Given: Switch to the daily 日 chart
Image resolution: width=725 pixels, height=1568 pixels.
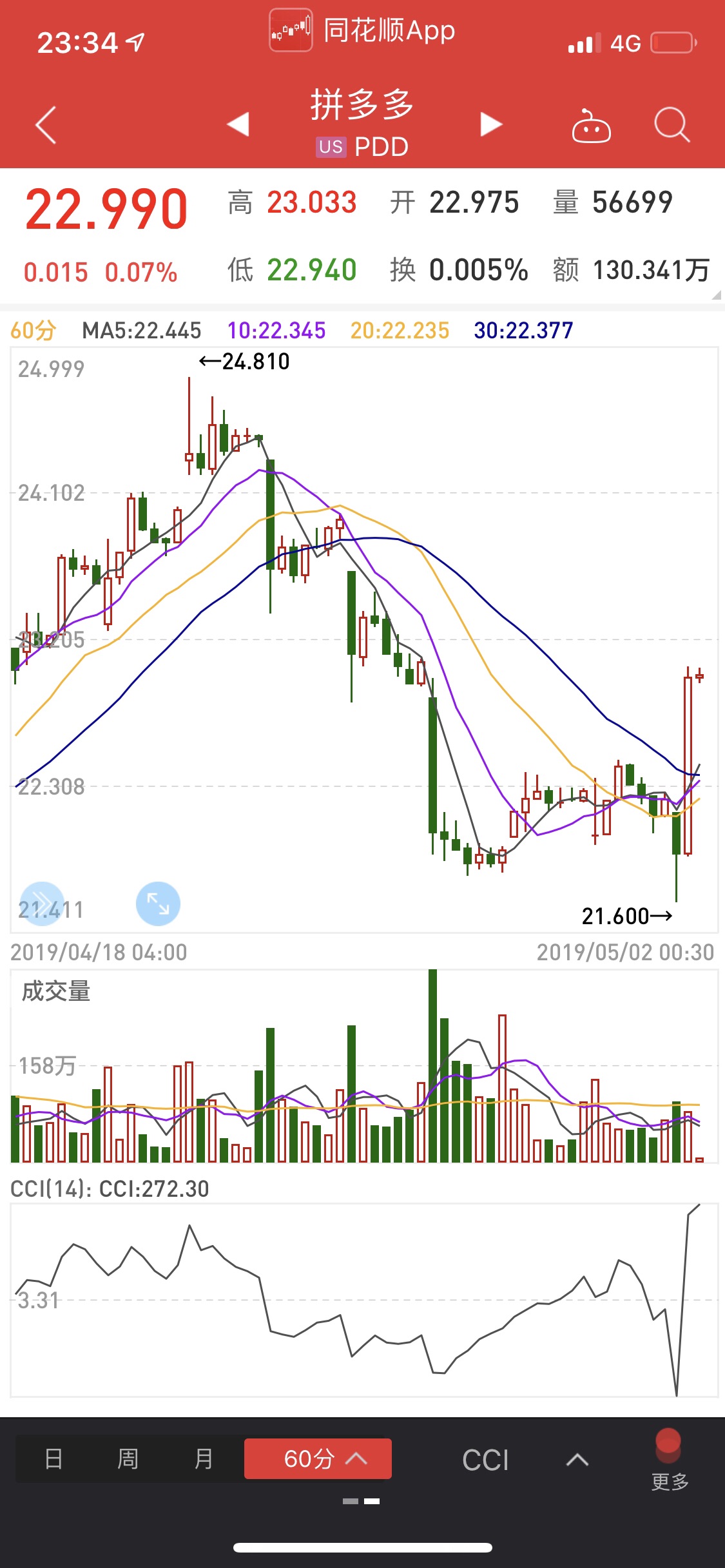Looking at the screenshot, I should click(x=53, y=1458).
